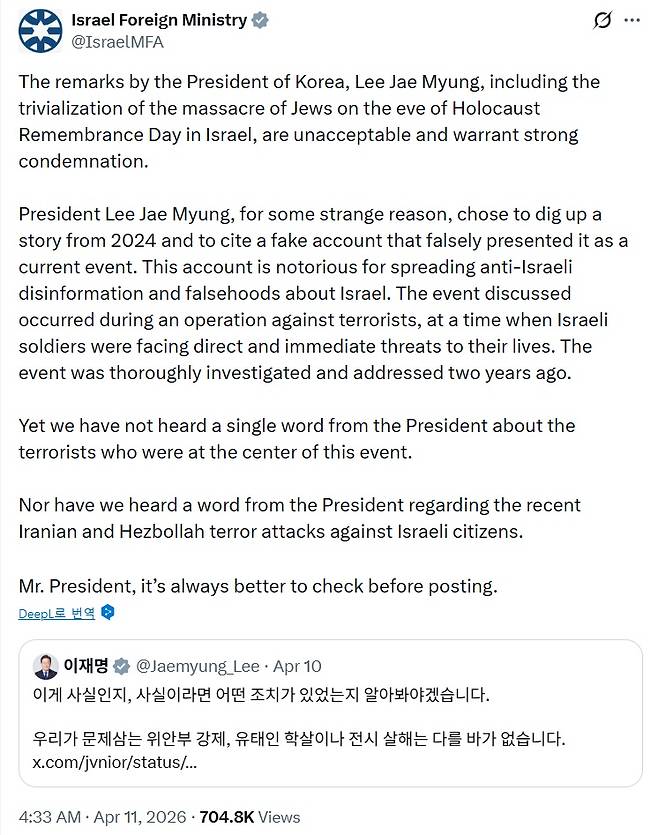Open the Grok explain-post icon

pyautogui.click(x=602, y=20)
